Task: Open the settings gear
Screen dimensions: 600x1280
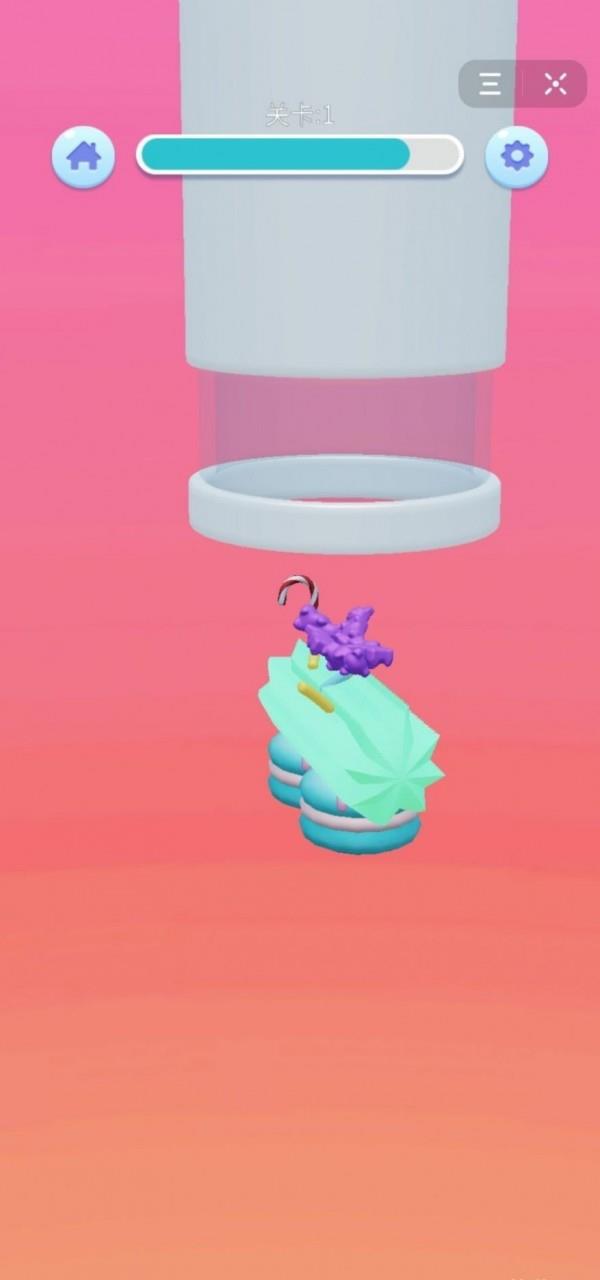Action: [516, 156]
